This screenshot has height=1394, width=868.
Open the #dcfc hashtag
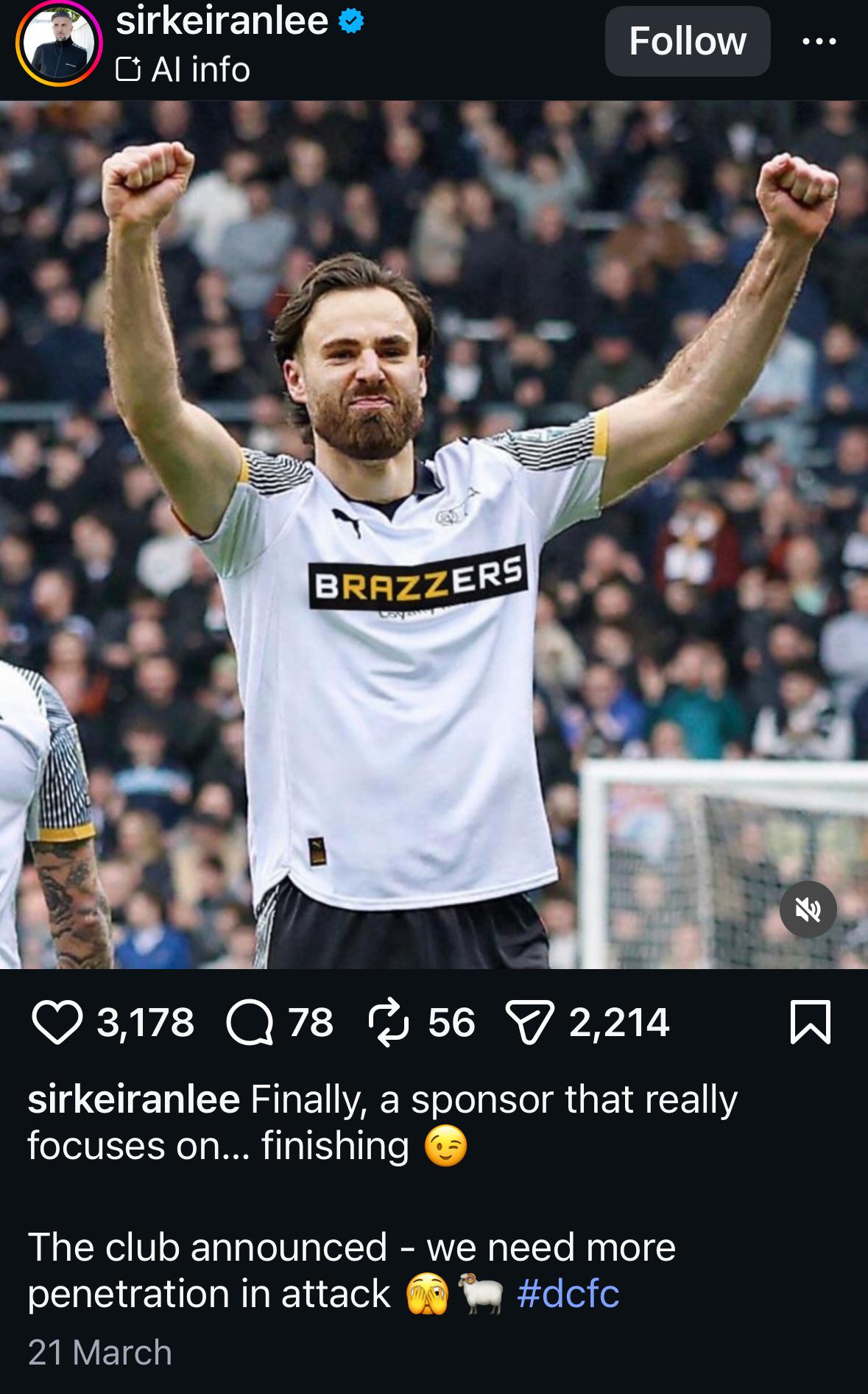click(568, 1294)
